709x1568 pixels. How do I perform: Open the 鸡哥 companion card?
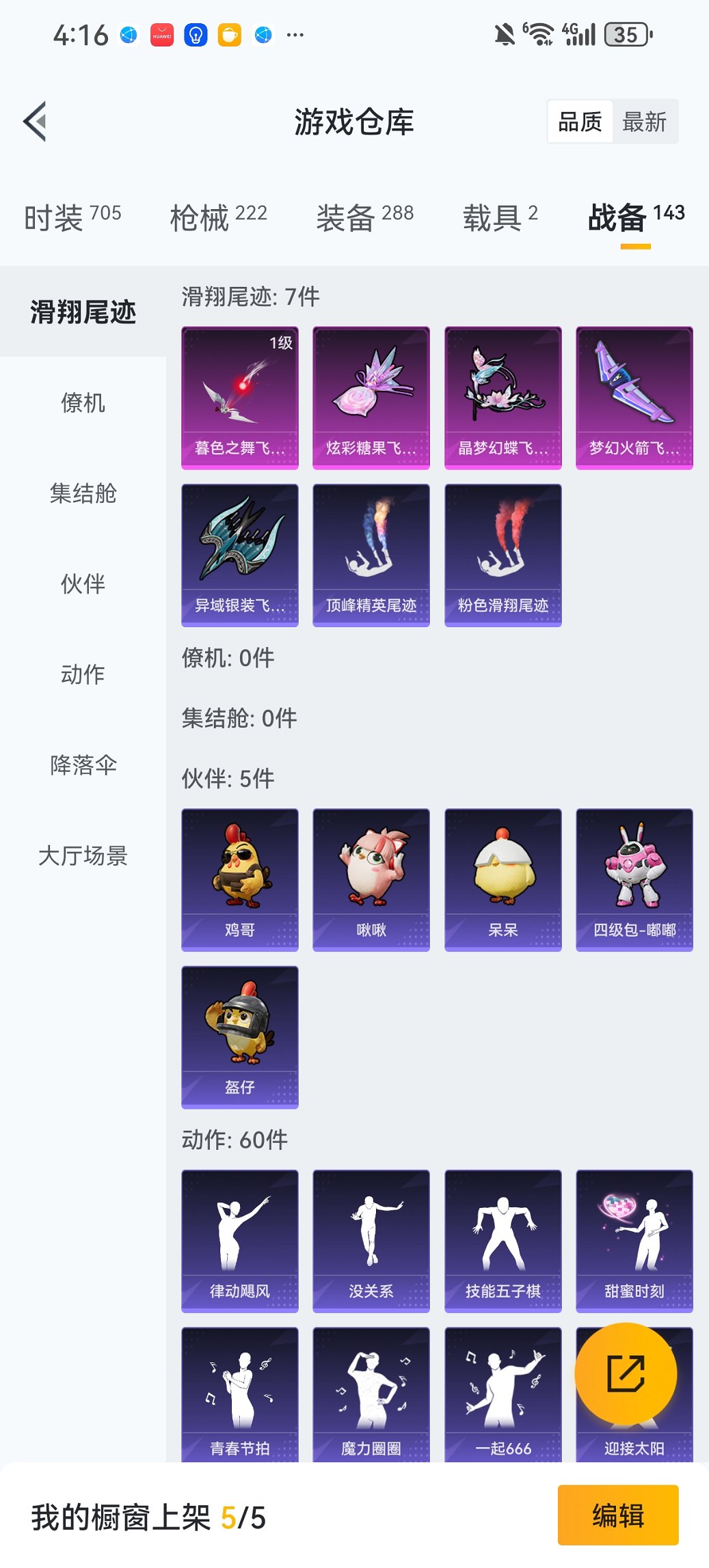click(x=240, y=879)
